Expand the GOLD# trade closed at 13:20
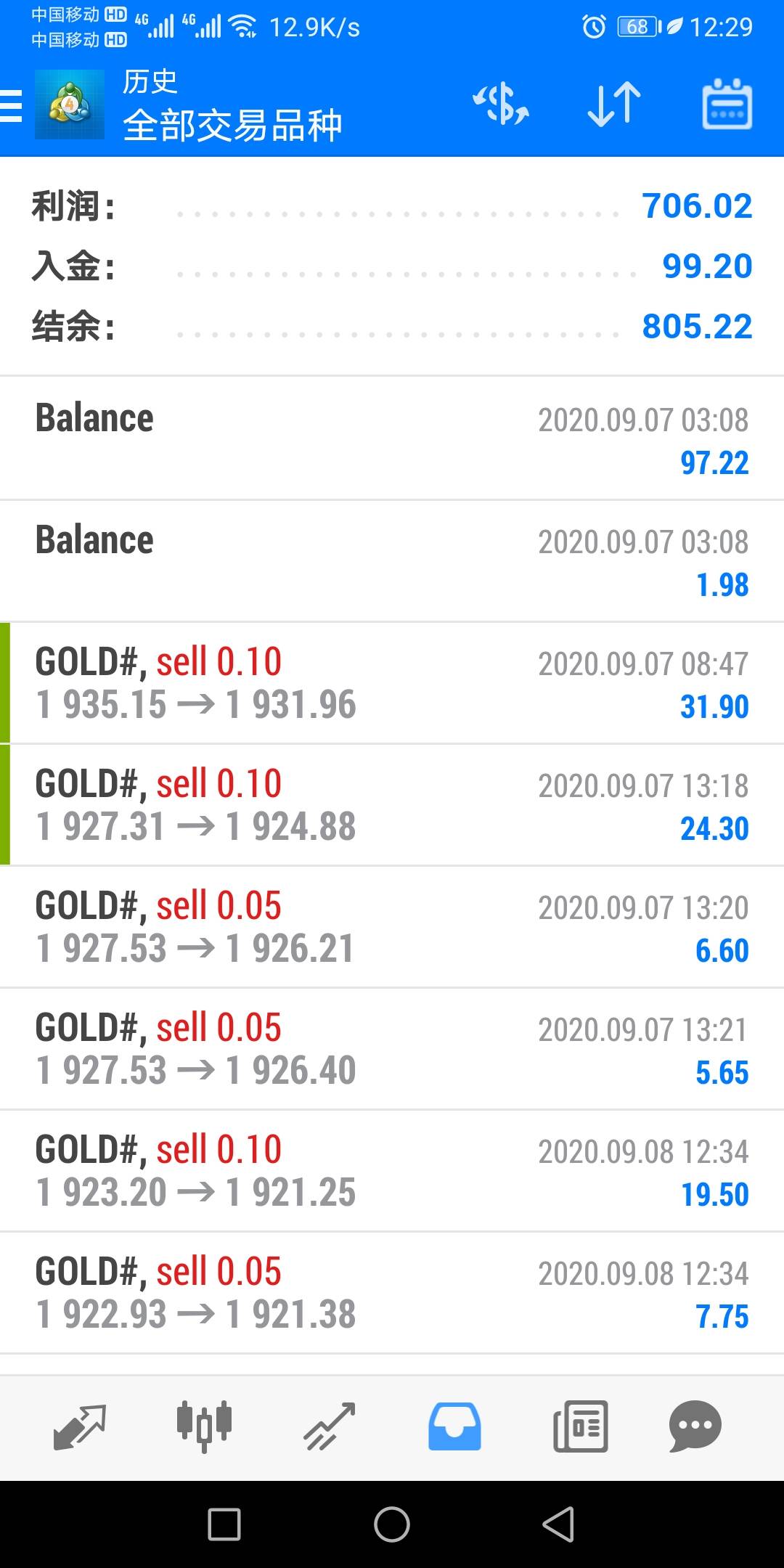This screenshot has width=784, height=1568. [x=392, y=926]
